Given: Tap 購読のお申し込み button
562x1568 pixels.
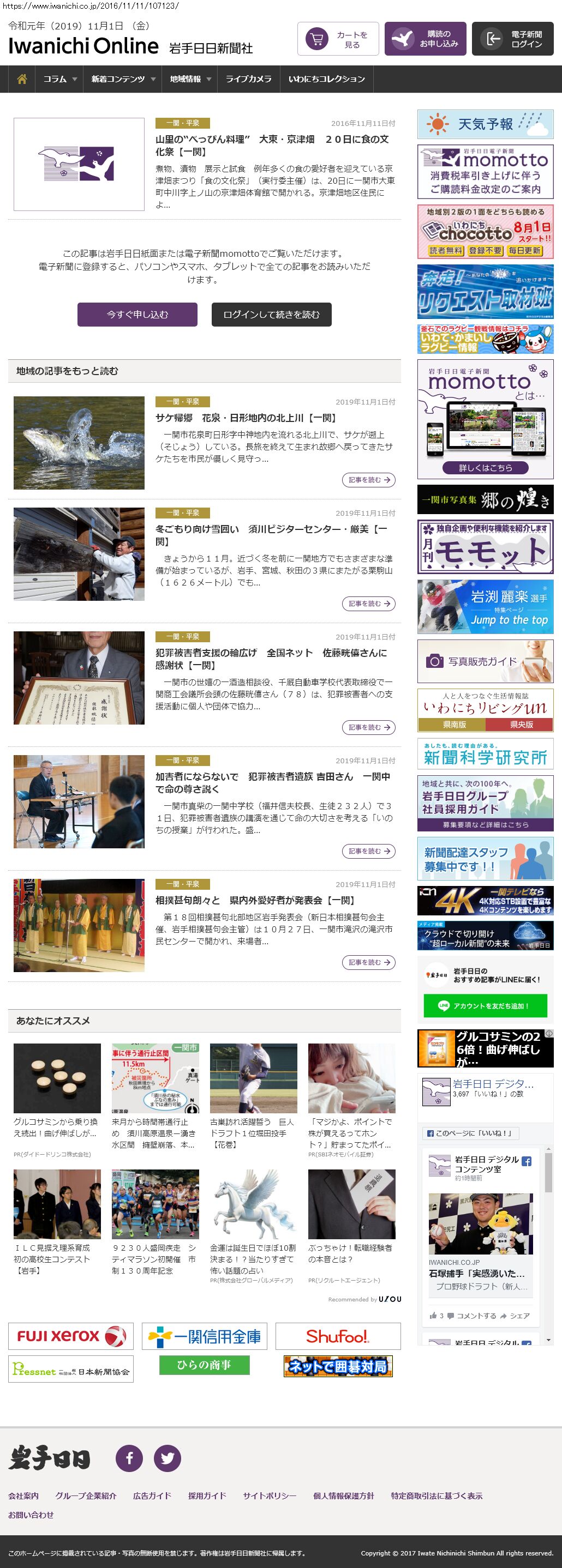Looking at the screenshot, I should [426, 40].
